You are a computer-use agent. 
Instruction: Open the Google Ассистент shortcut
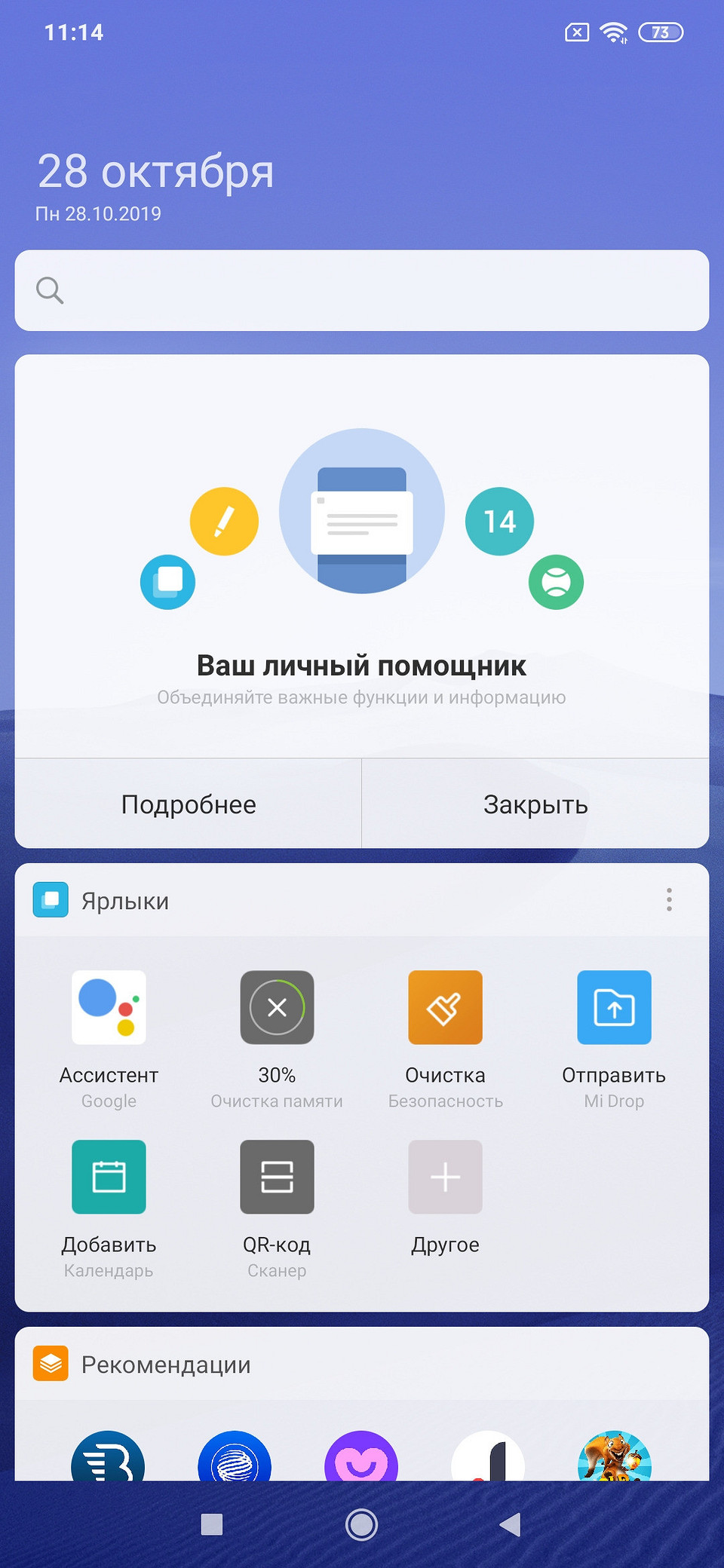pyautogui.click(x=109, y=1008)
